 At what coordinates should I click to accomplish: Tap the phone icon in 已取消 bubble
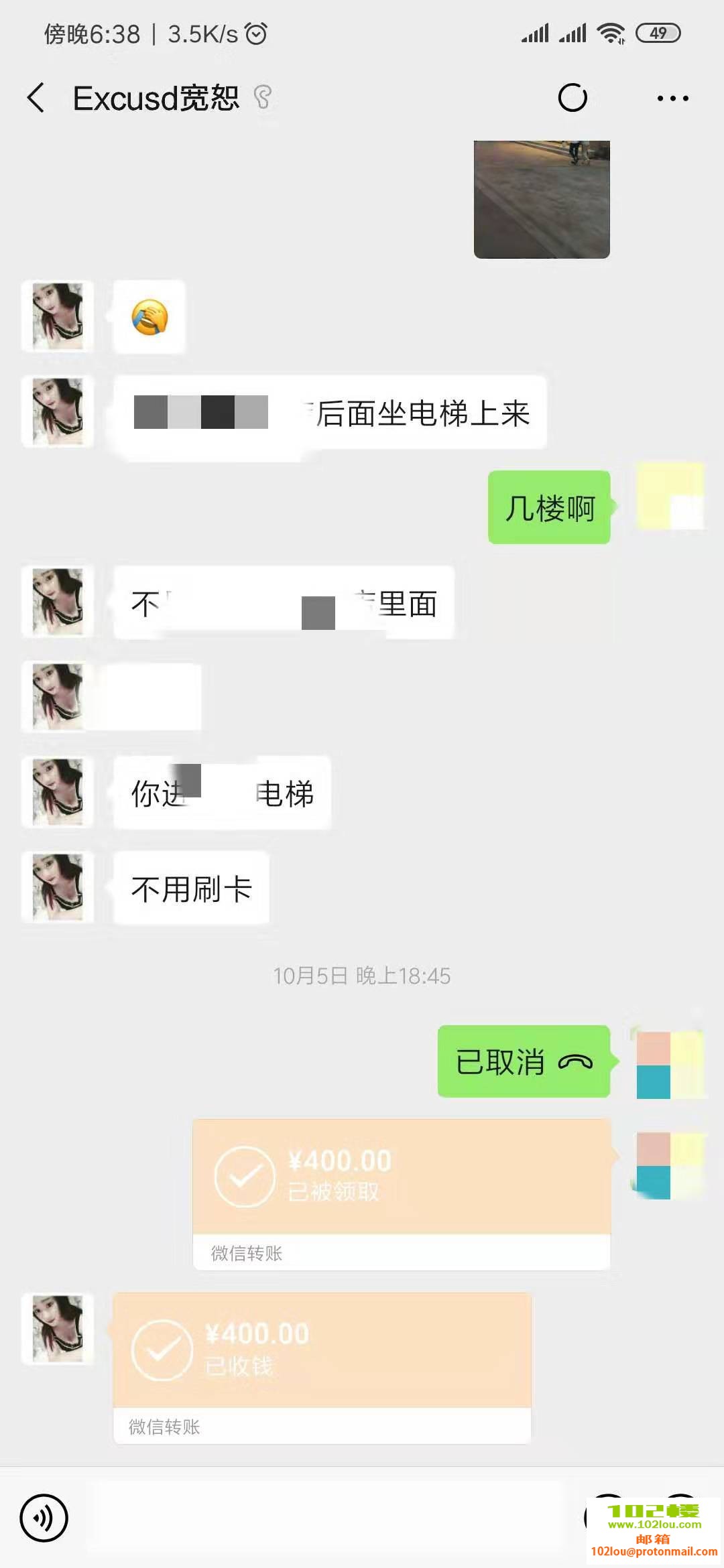pos(577,1063)
